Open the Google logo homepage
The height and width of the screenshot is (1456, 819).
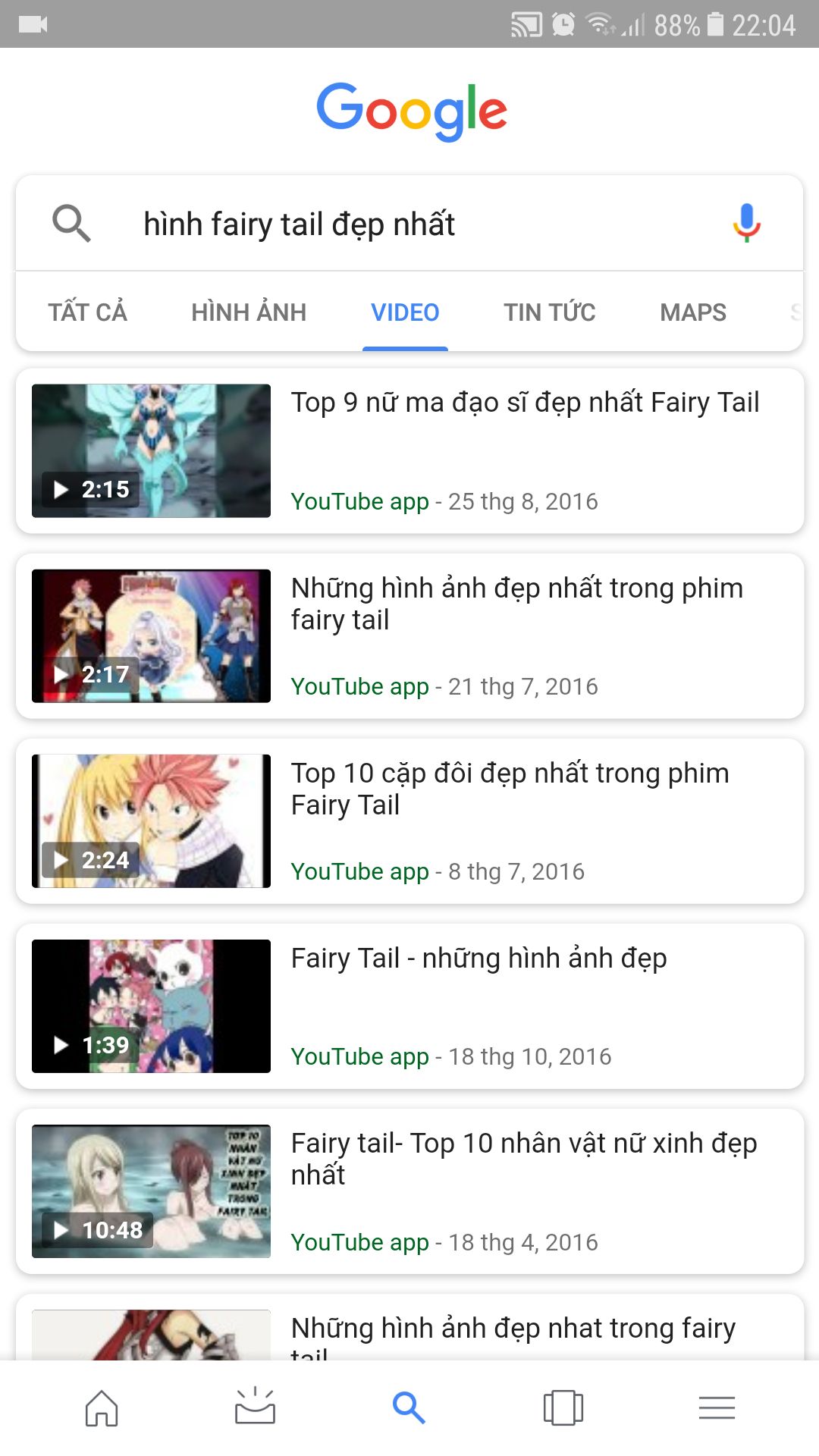click(x=411, y=111)
